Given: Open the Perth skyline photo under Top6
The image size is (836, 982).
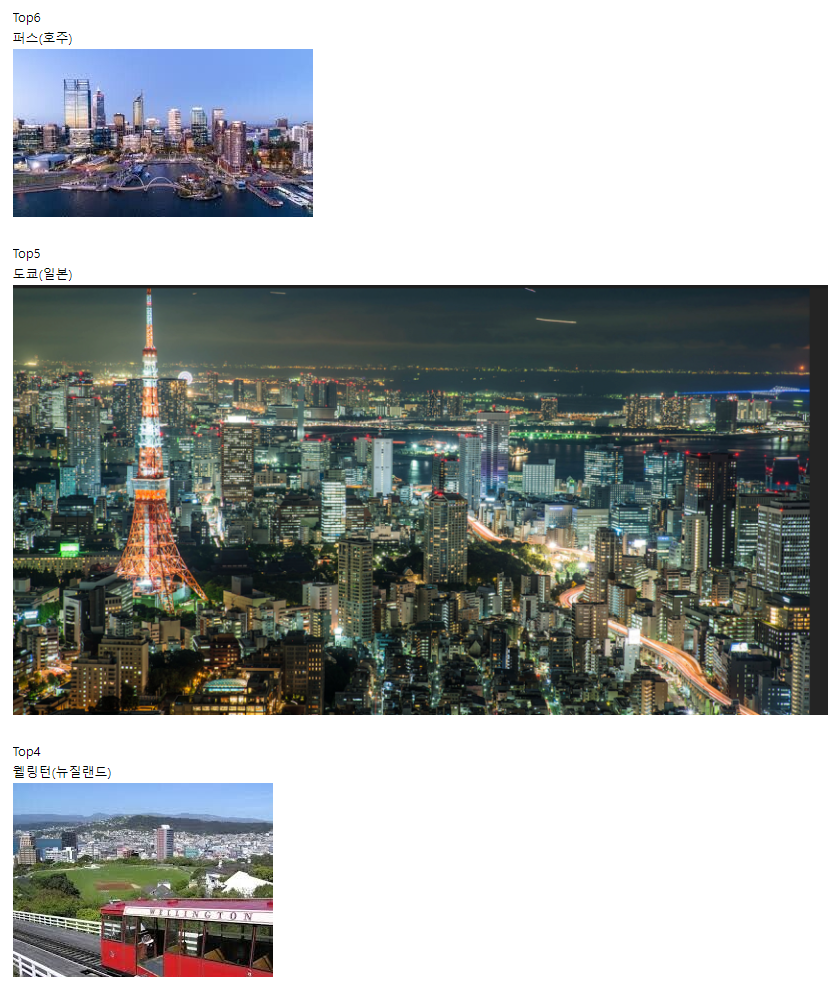Looking at the screenshot, I should [x=162, y=133].
